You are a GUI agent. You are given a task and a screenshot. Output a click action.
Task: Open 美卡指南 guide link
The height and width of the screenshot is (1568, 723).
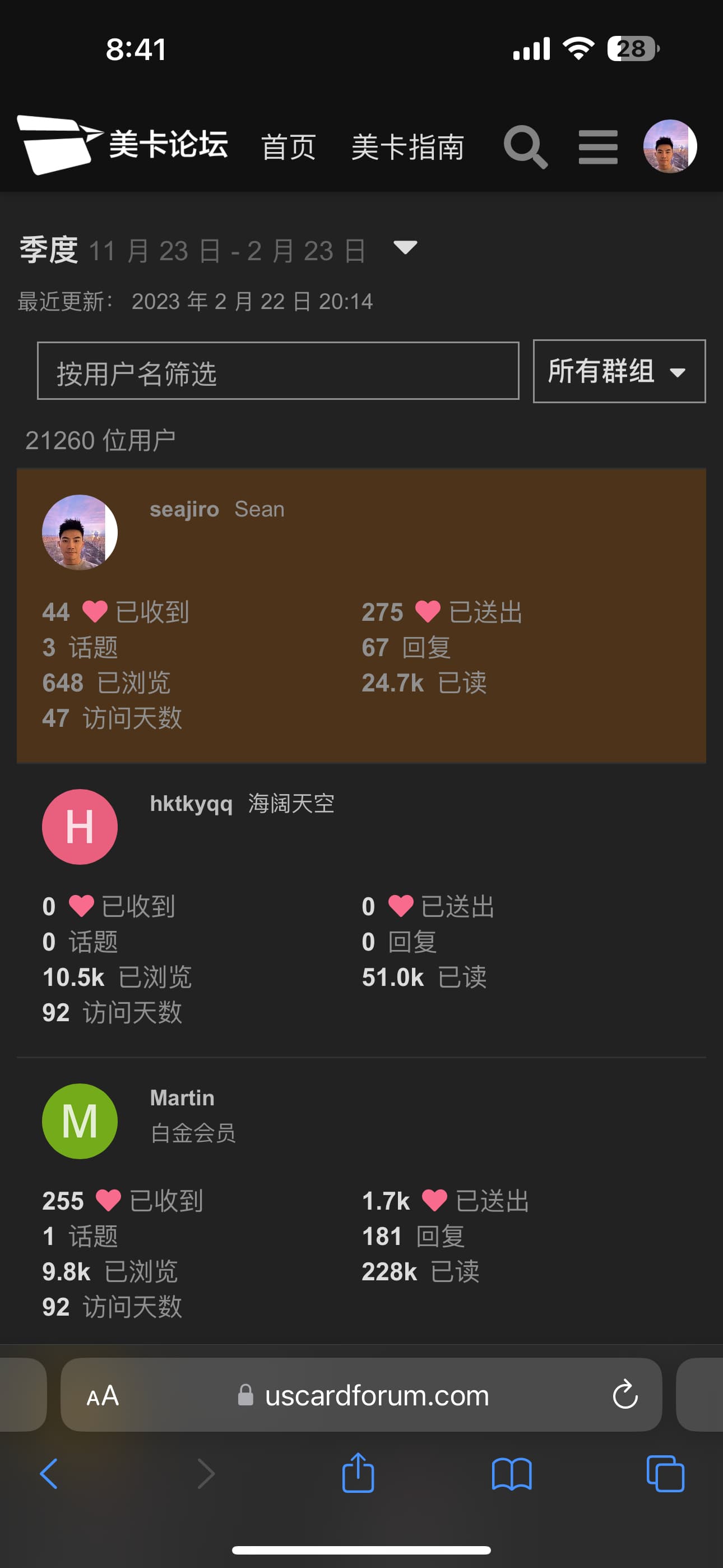click(x=408, y=147)
